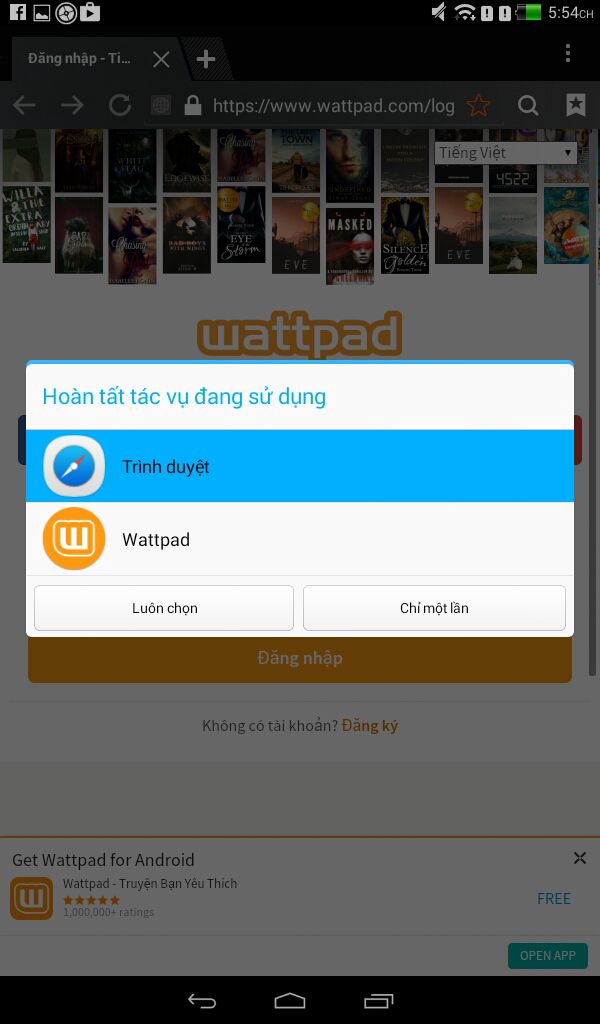Tap Luôn chọn button
Image resolution: width=600 pixels, height=1024 pixels.
[x=164, y=608]
